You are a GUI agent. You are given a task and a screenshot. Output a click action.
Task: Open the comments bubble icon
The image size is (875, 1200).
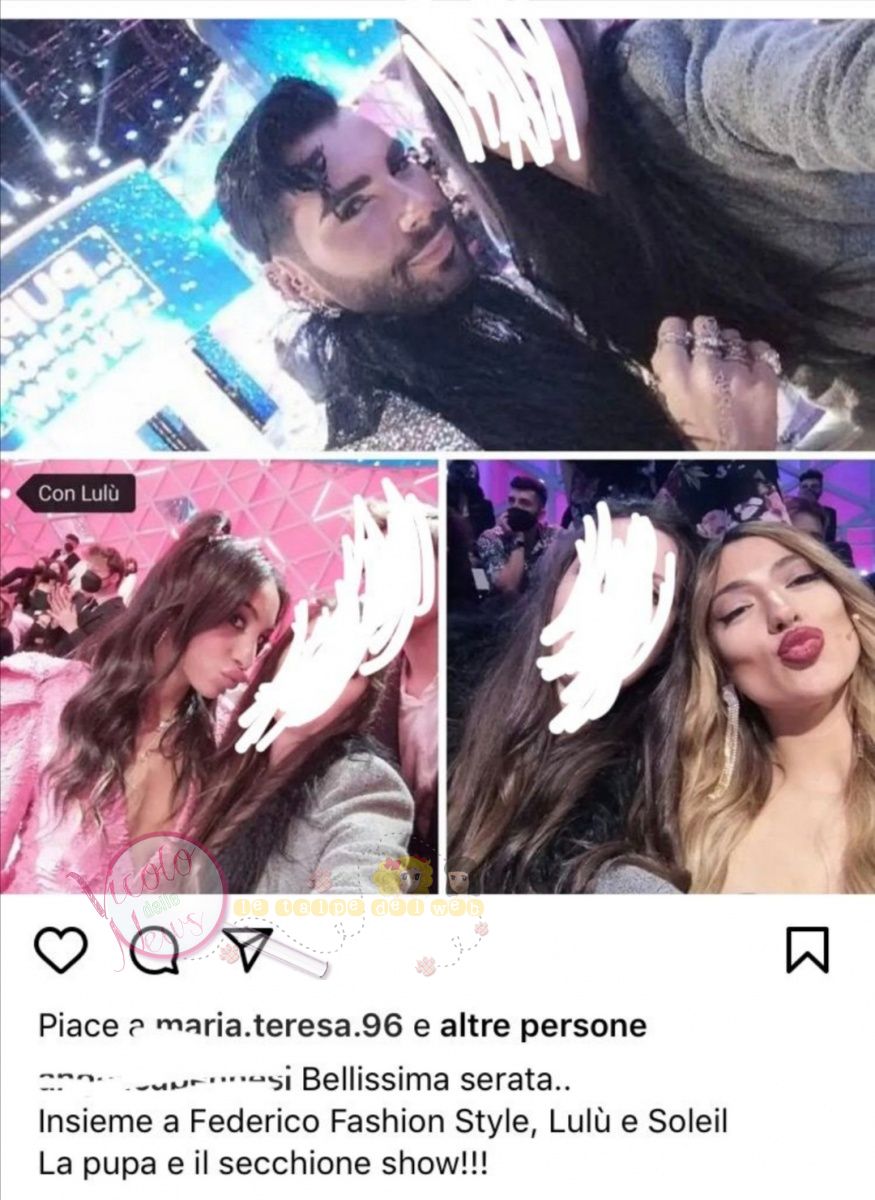[160, 950]
